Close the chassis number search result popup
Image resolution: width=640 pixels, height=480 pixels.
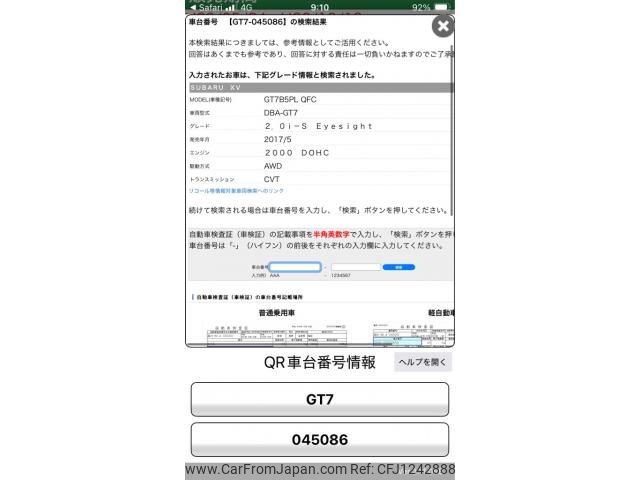click(441, 27)
